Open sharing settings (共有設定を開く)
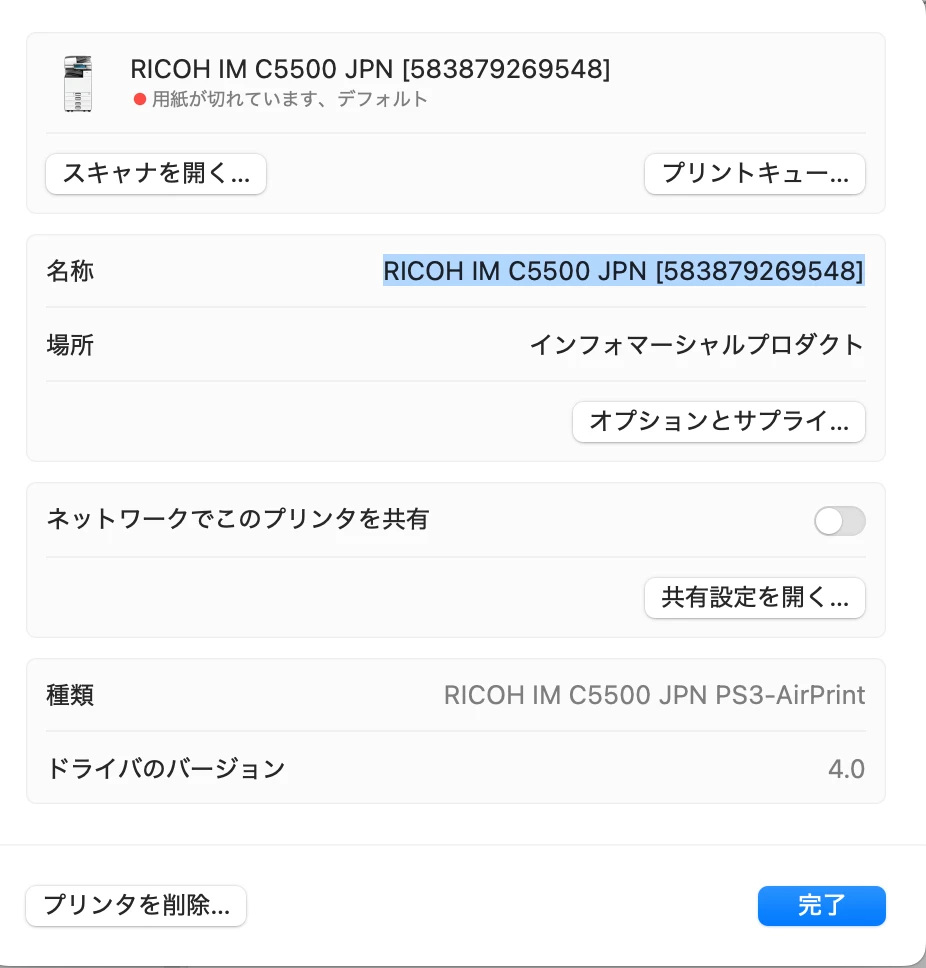The width and height of the screenshot is (926, 968). [755, 598]
